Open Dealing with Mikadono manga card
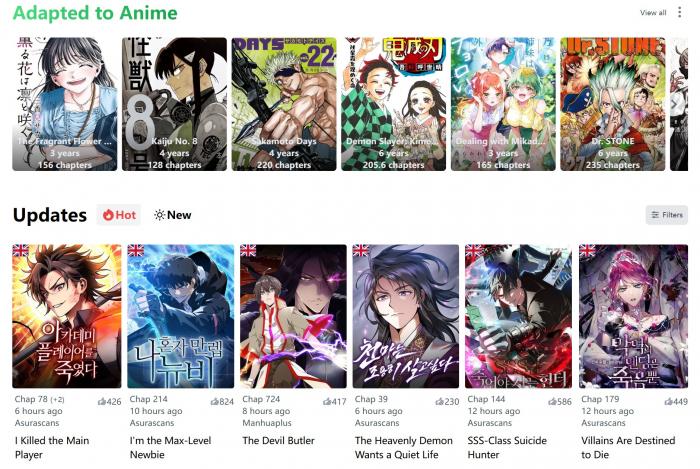The image size is (700, 469). click(x=503, y=104)
